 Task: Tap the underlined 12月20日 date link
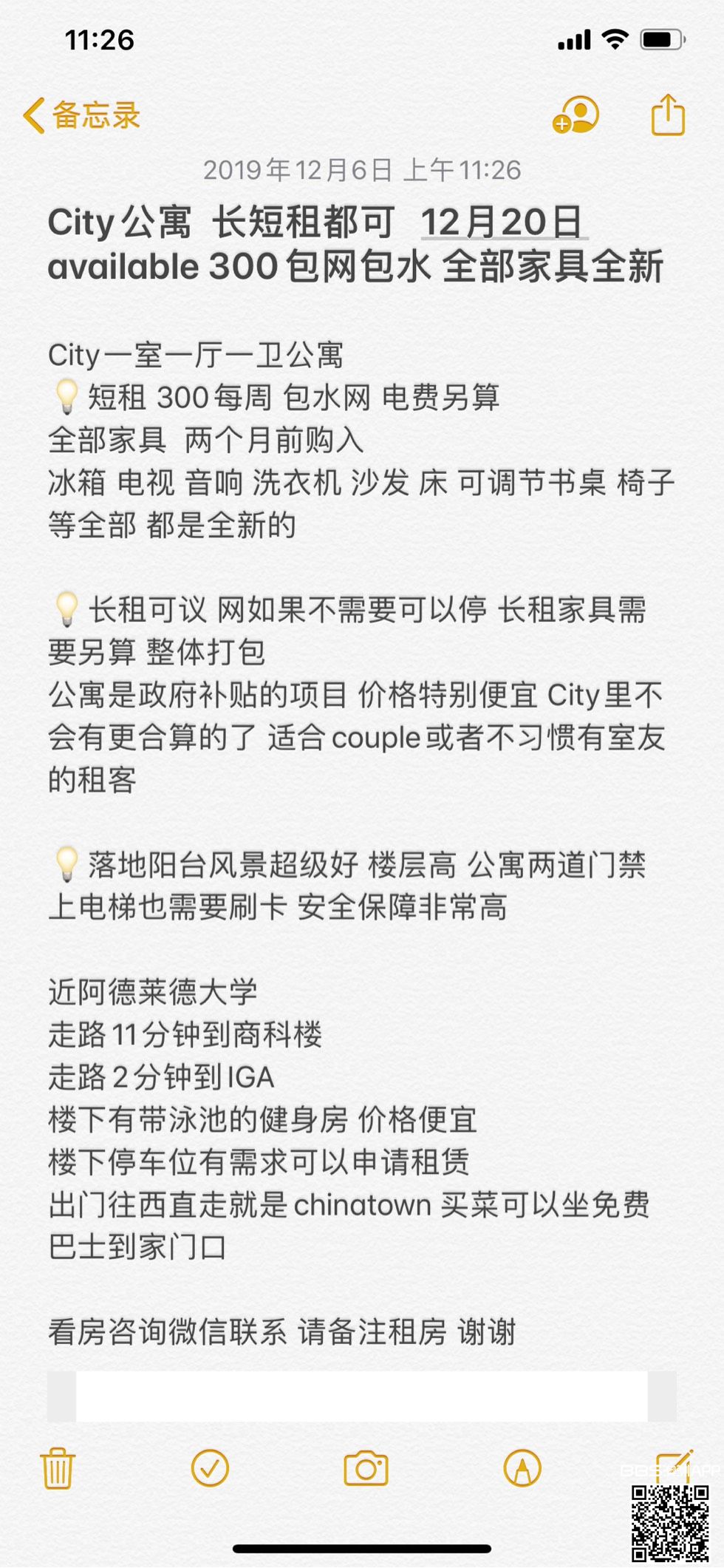tap(502, 222)
